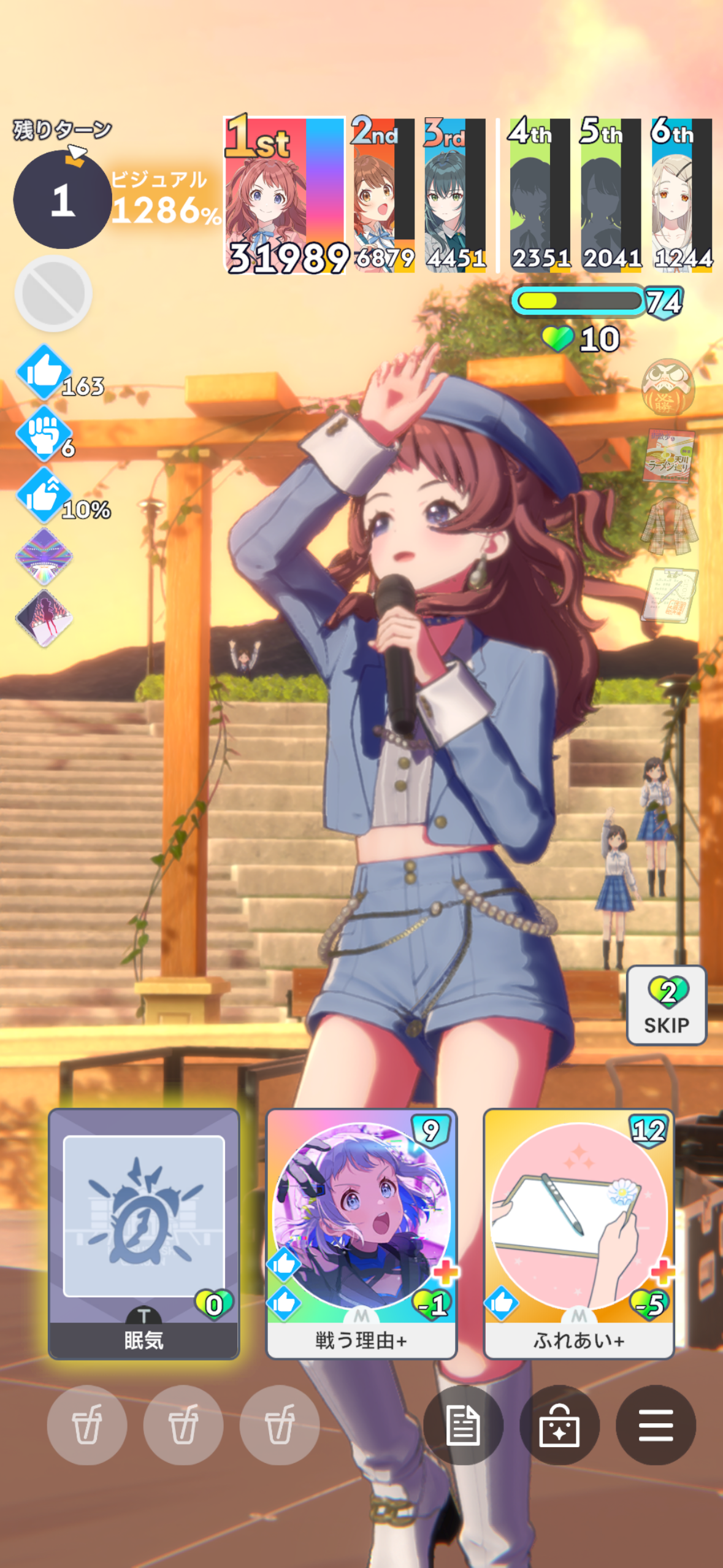Check the 10% thumbs-up boost buff

pyautogui.click(x=43, y=496)
